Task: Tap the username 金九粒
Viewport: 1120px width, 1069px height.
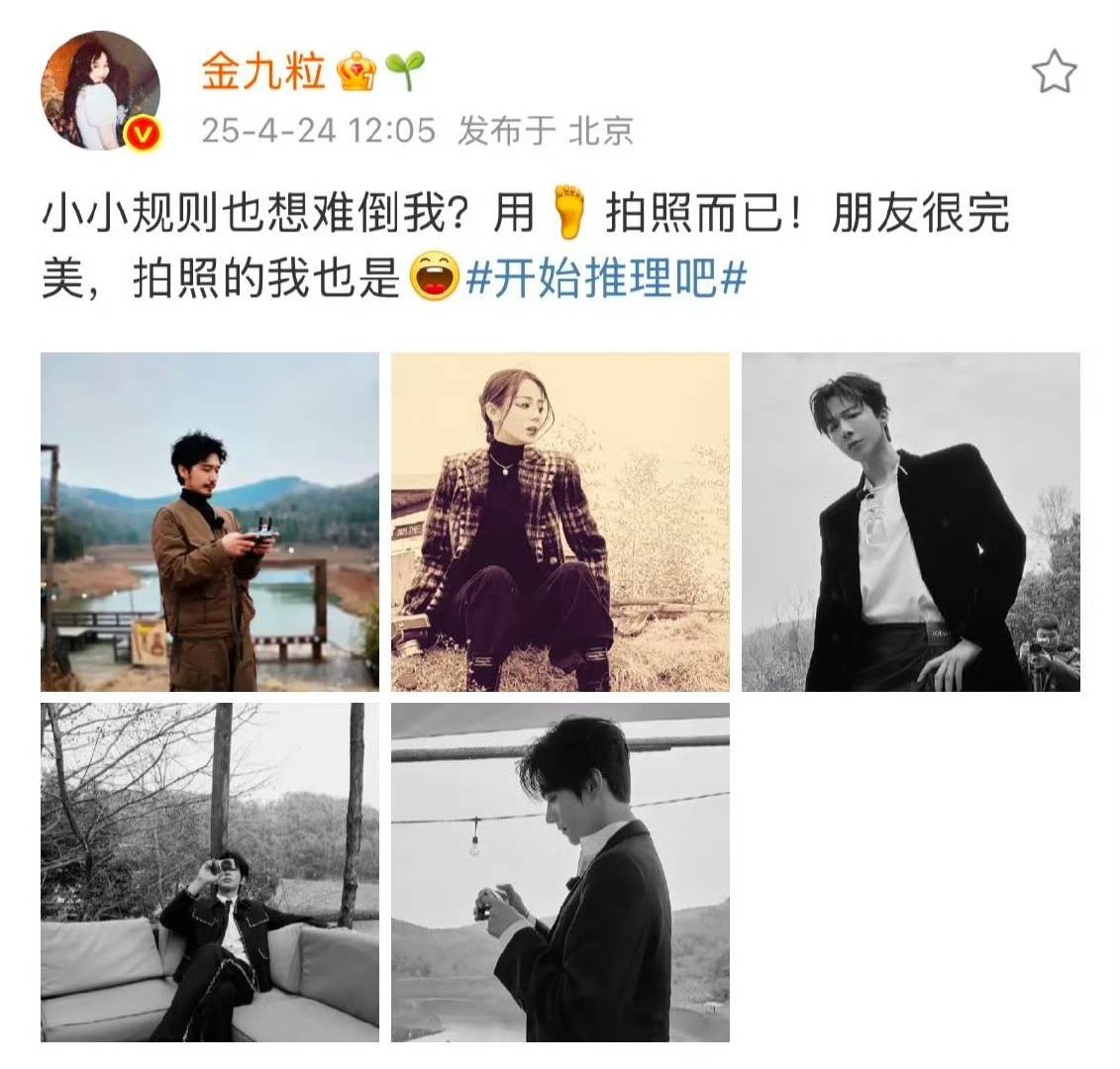Action: pyautogui.click(x=263, y=72)
